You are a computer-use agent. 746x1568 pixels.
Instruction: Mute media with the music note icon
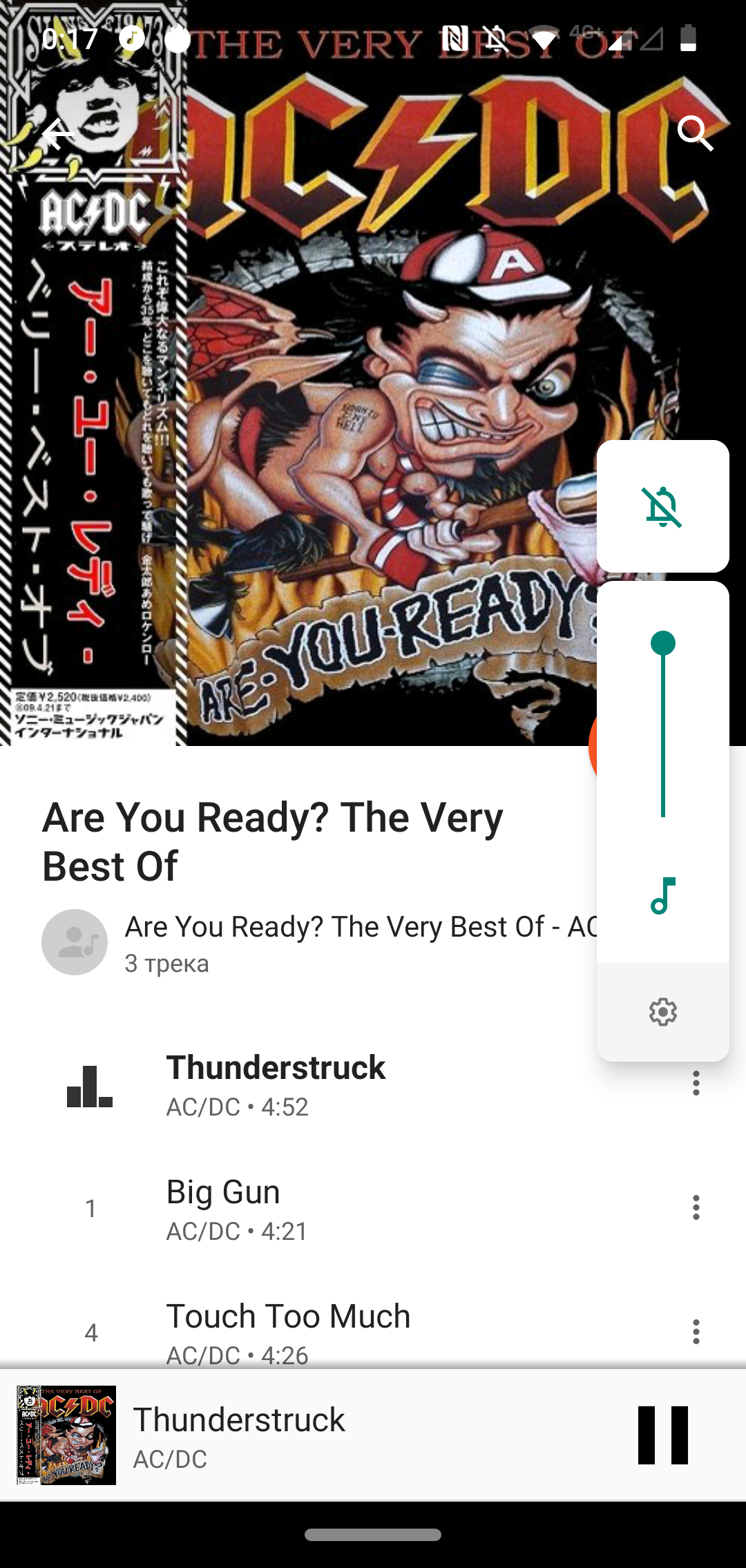click(662, 896)
